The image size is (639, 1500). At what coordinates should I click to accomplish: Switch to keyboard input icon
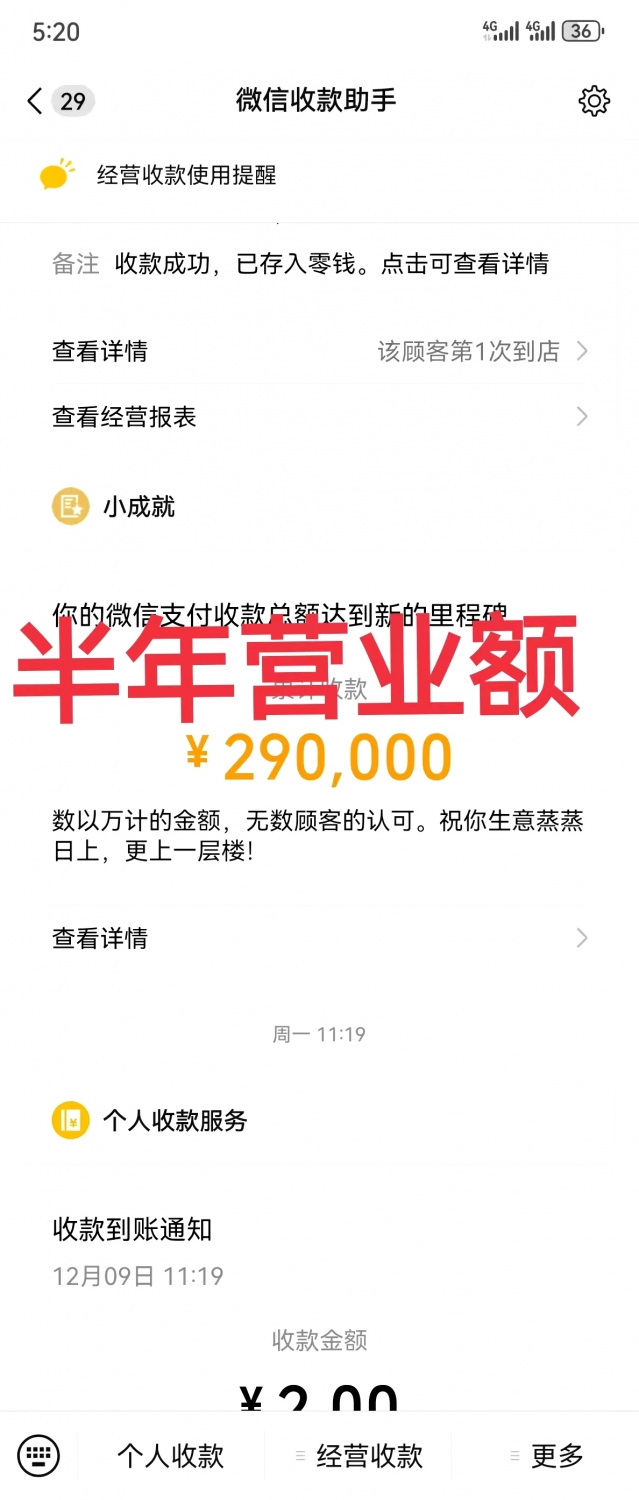(x=39, y=1455)
